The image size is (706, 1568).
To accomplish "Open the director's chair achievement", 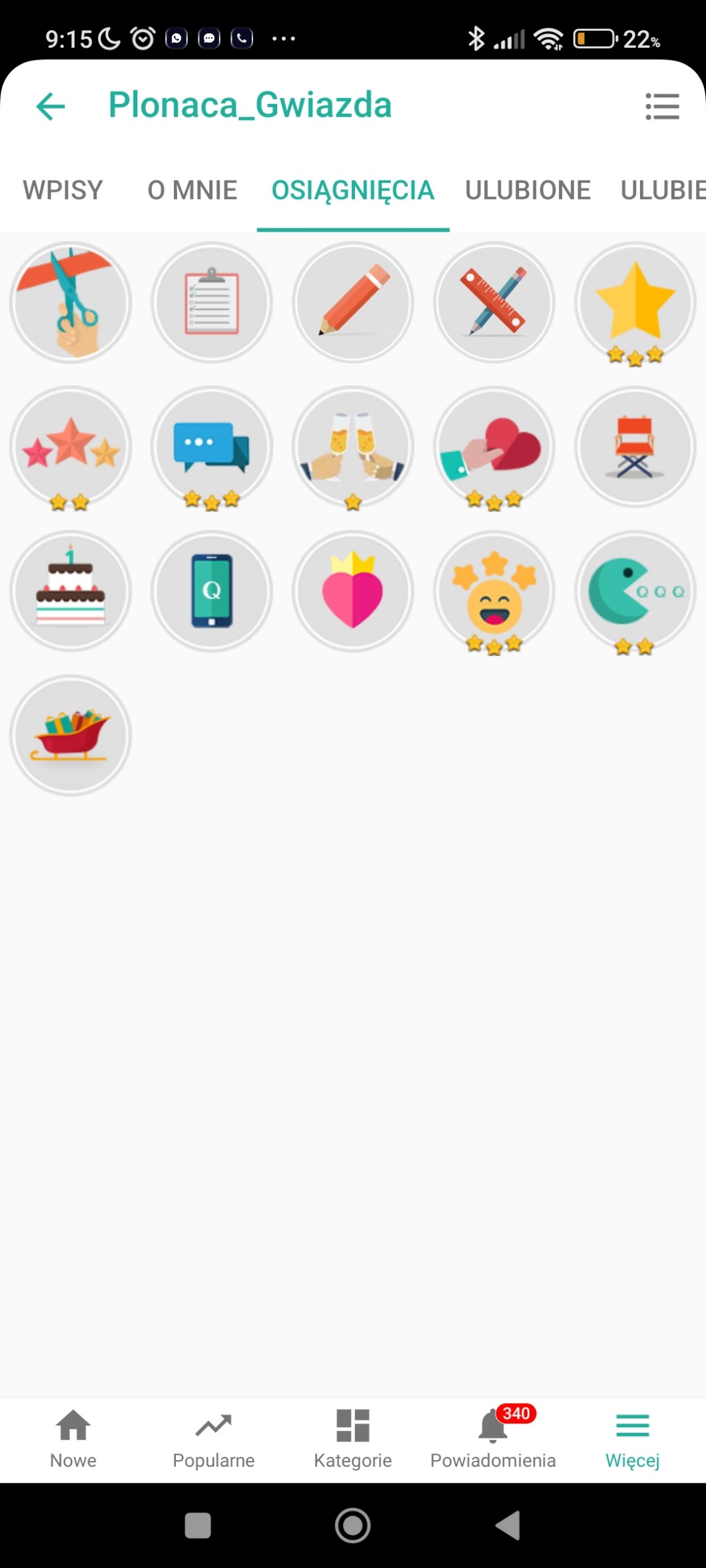I will pos(635,447).
